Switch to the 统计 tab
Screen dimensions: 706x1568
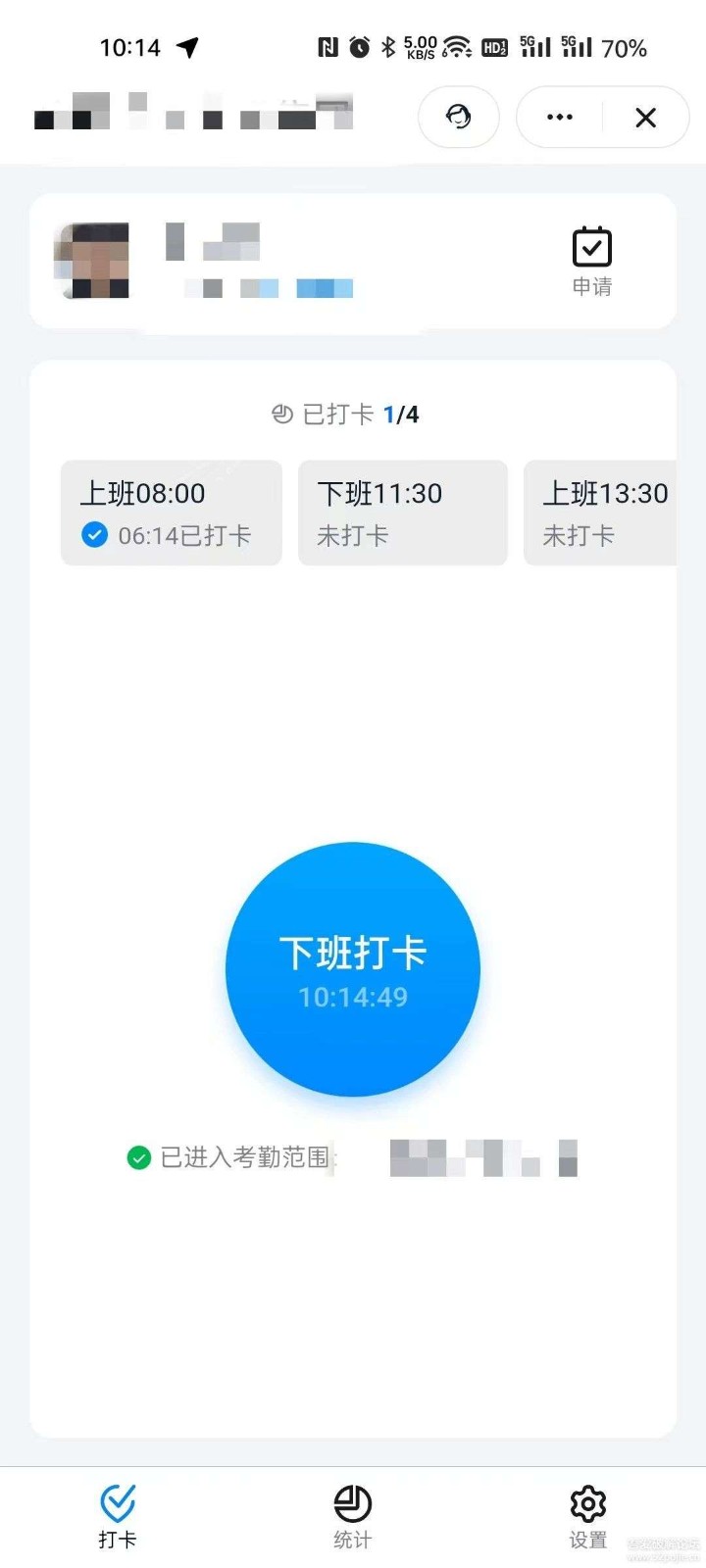(352, 1514)
